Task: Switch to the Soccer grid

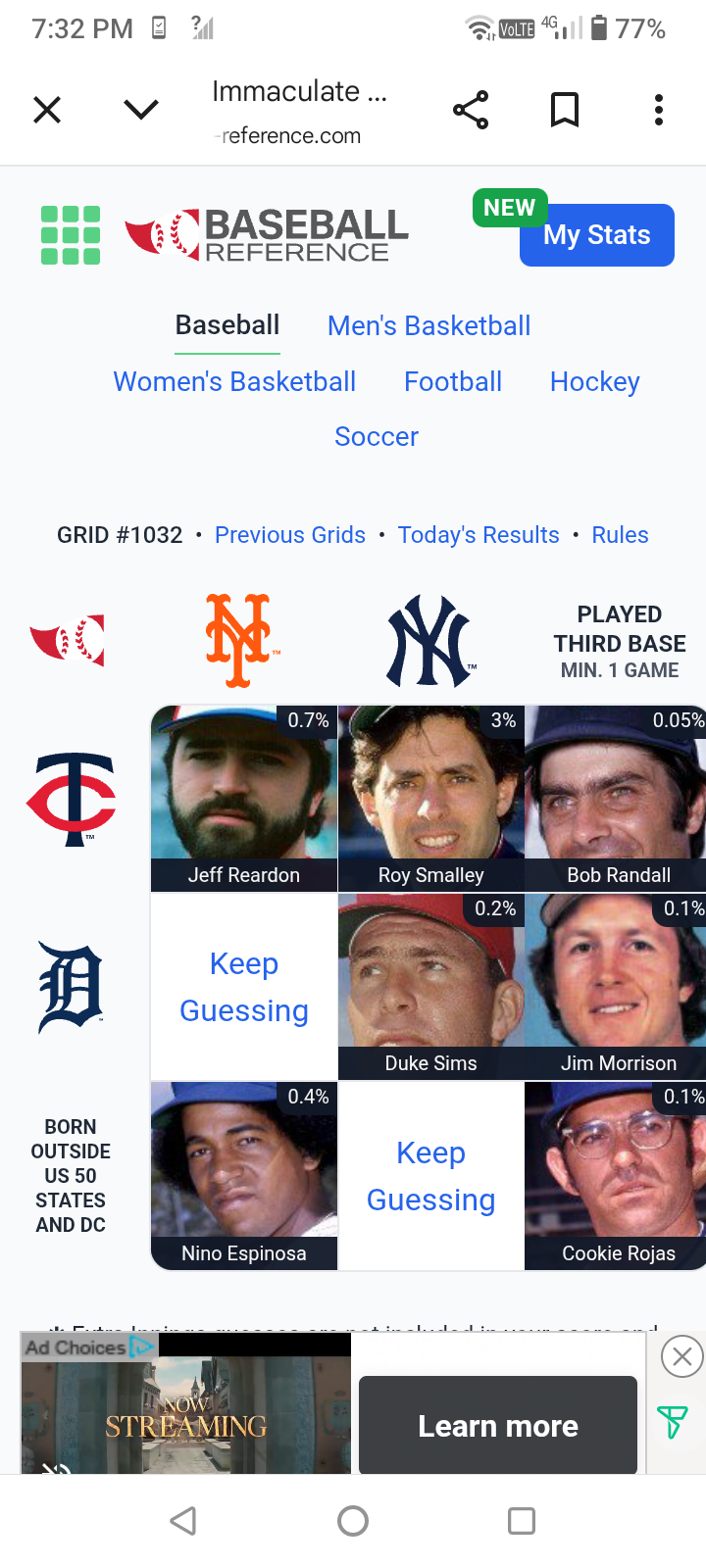Action: pos(377,436)
